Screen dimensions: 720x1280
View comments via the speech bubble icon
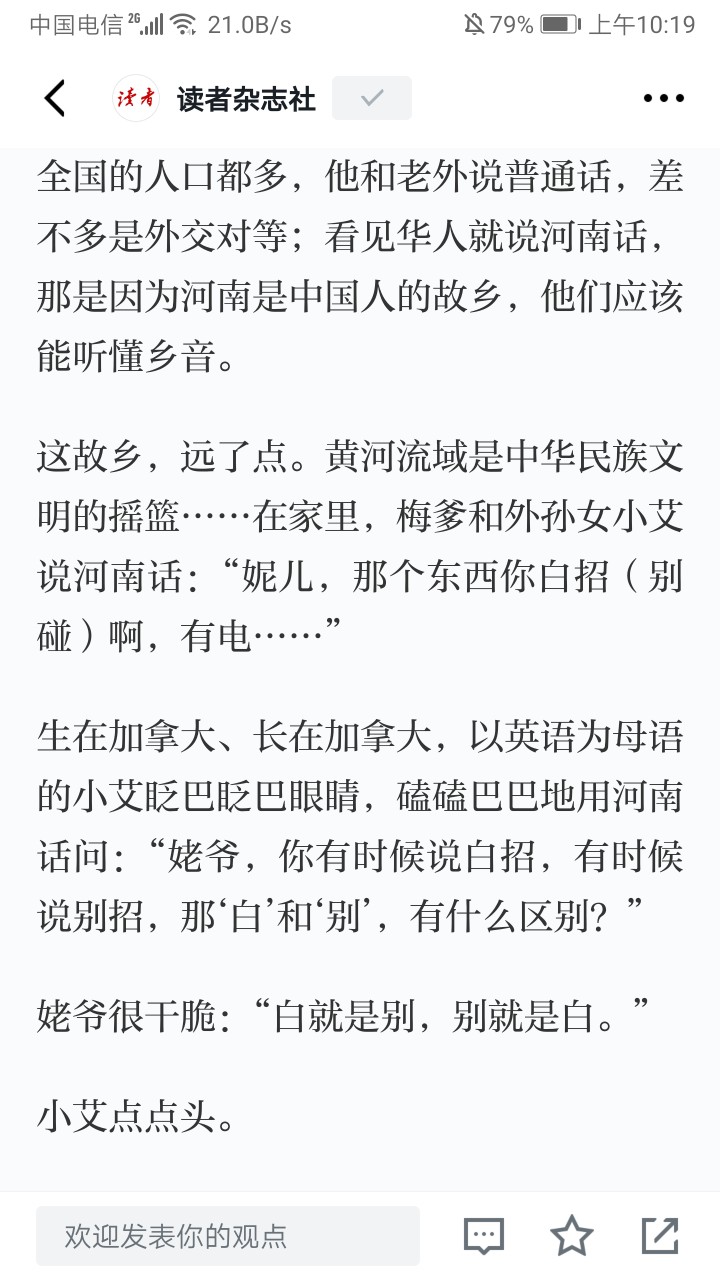point(484,1236)
